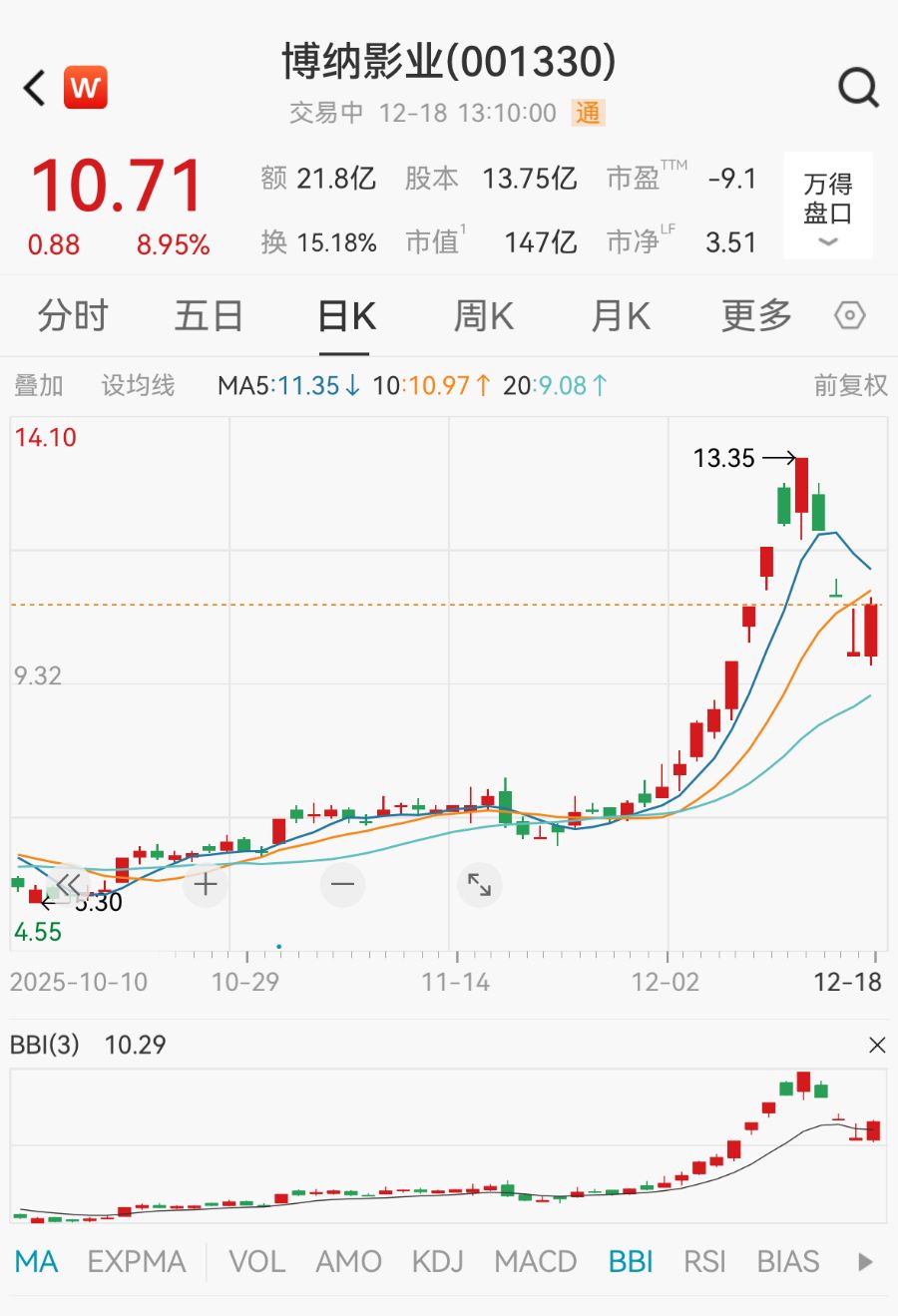Expand the 万得盘口 panel
The image size is (898, 1316).
click(x=827, y=207)
